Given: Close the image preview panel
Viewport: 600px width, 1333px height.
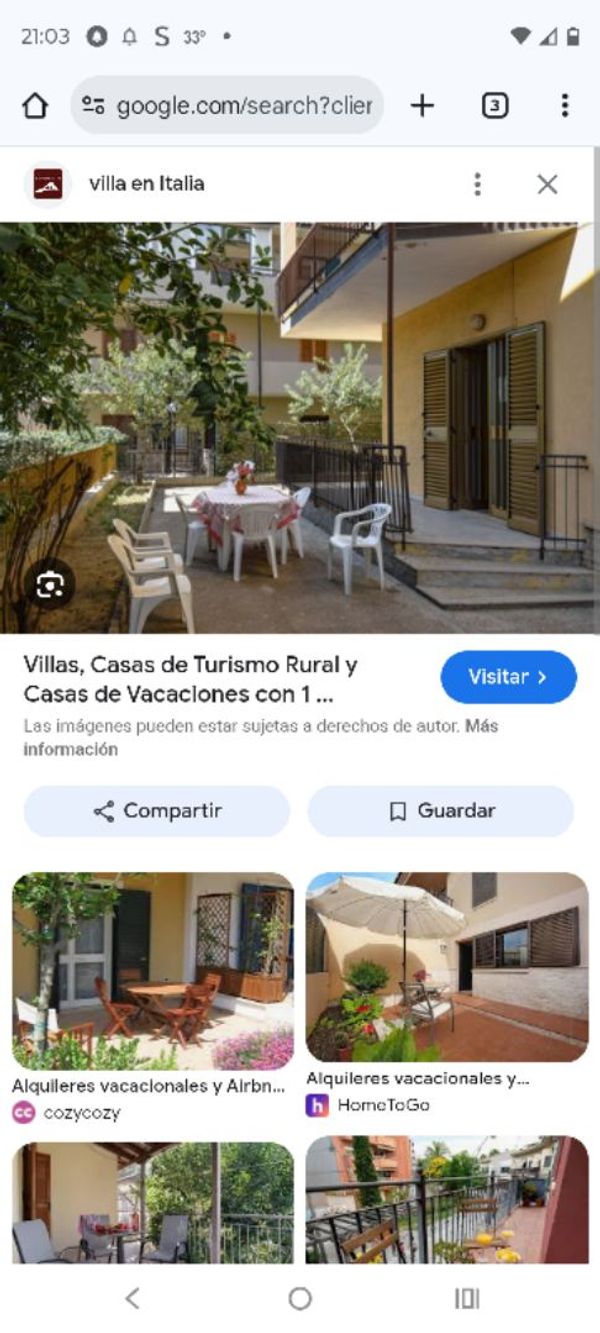Looking at the screenshot, I should pos(547,184).
